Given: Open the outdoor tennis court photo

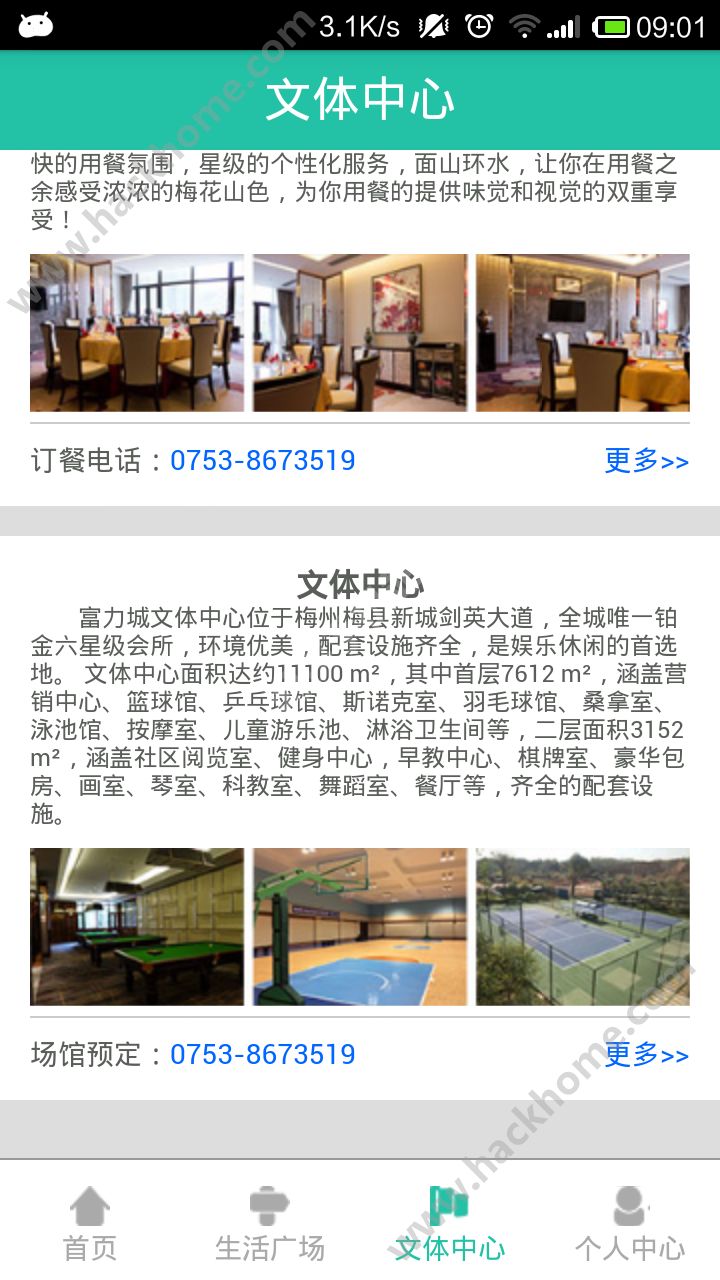Looking at the screenshot, I should [583, 927].
